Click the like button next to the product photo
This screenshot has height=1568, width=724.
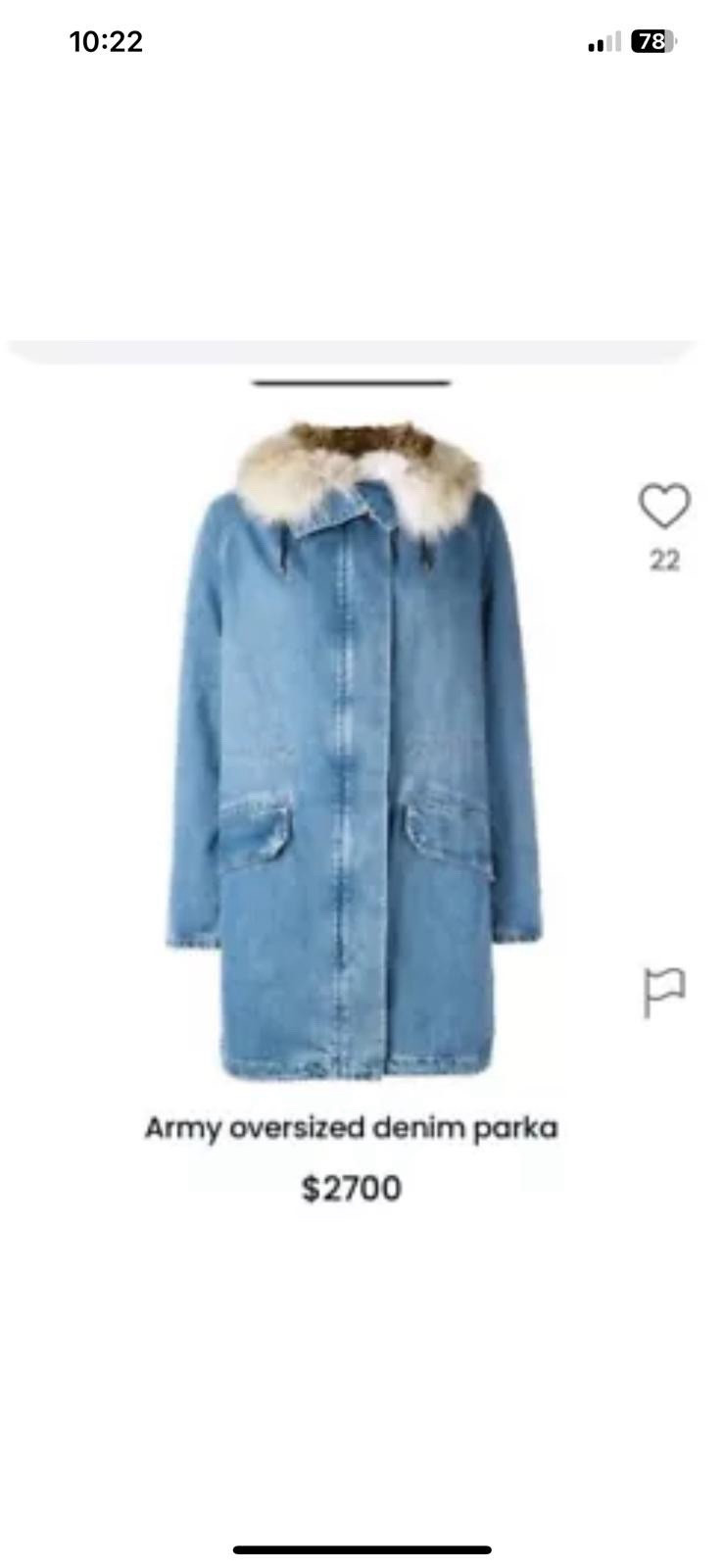tap(664, 506)
